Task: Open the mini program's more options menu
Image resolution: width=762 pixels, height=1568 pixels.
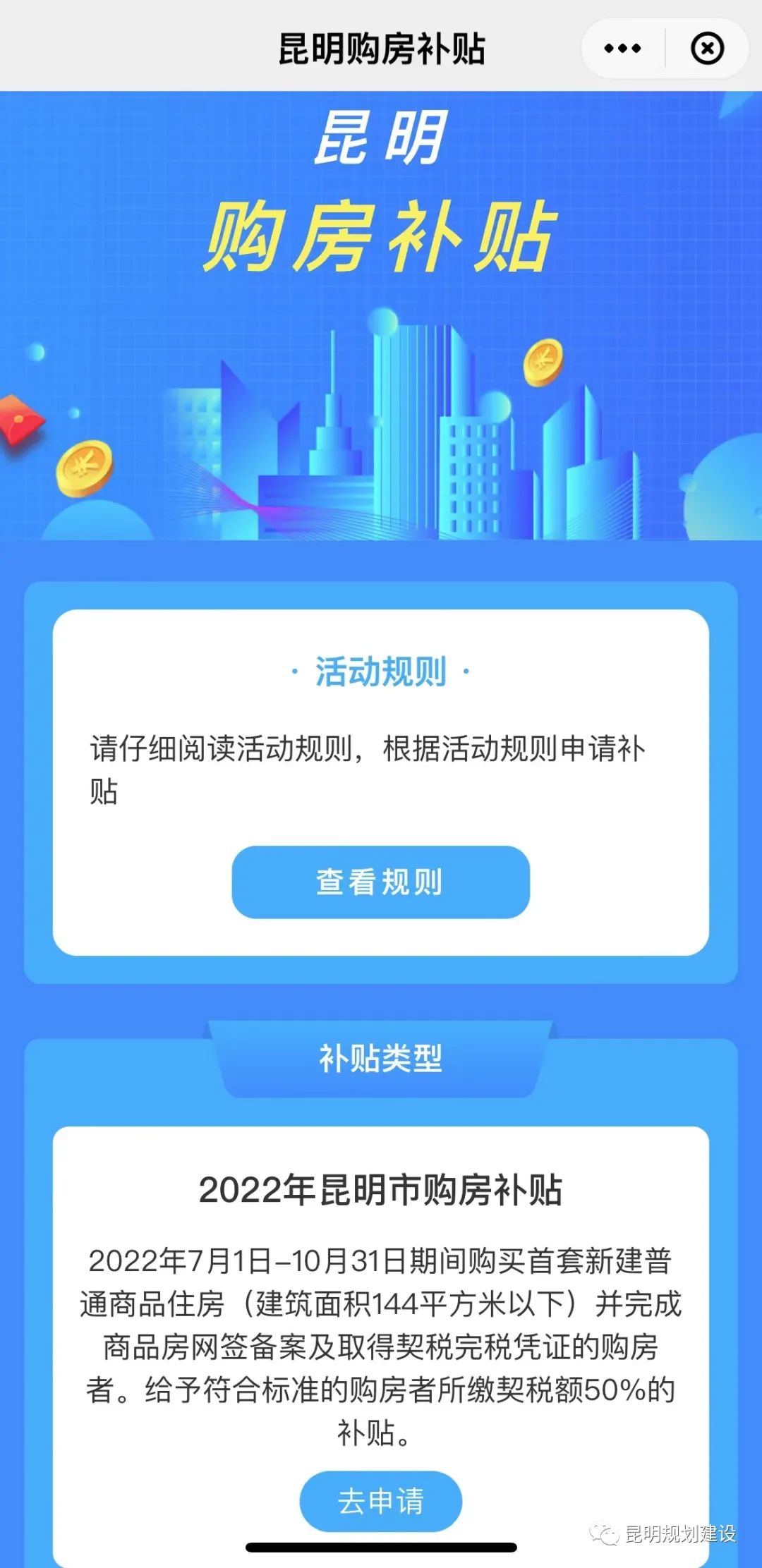Action: click(622, 49)
